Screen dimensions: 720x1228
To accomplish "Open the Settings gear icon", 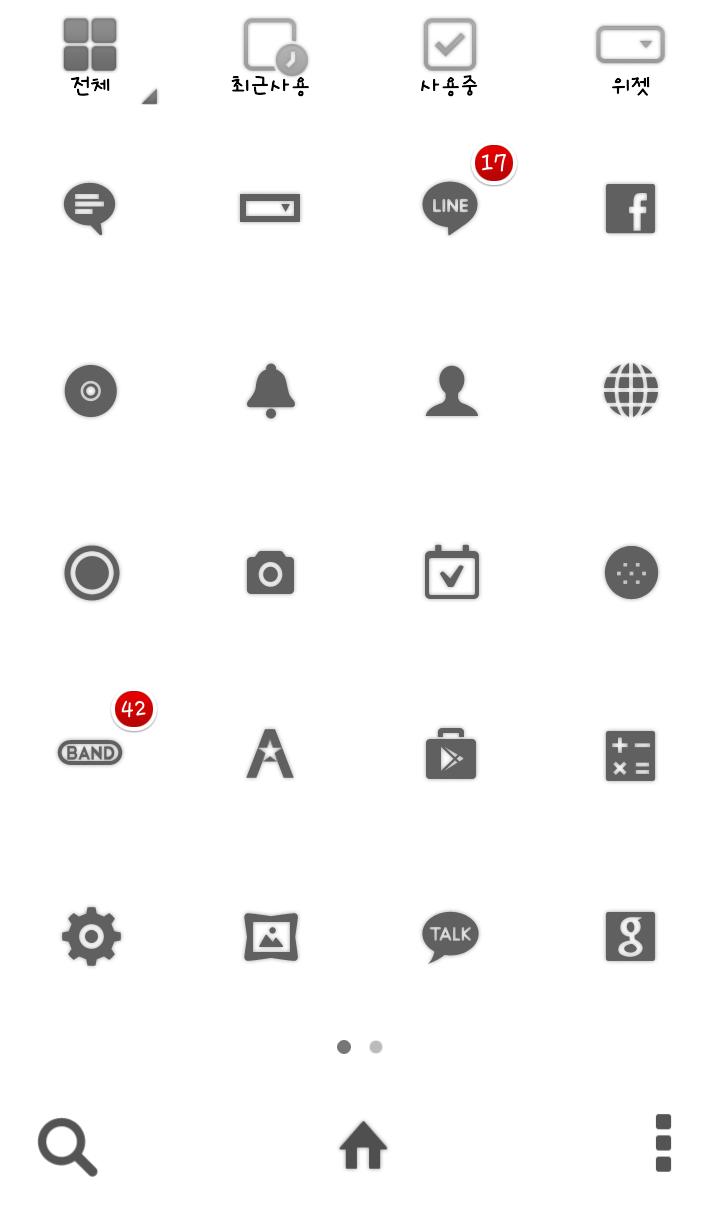I will [x=91, y=936].
